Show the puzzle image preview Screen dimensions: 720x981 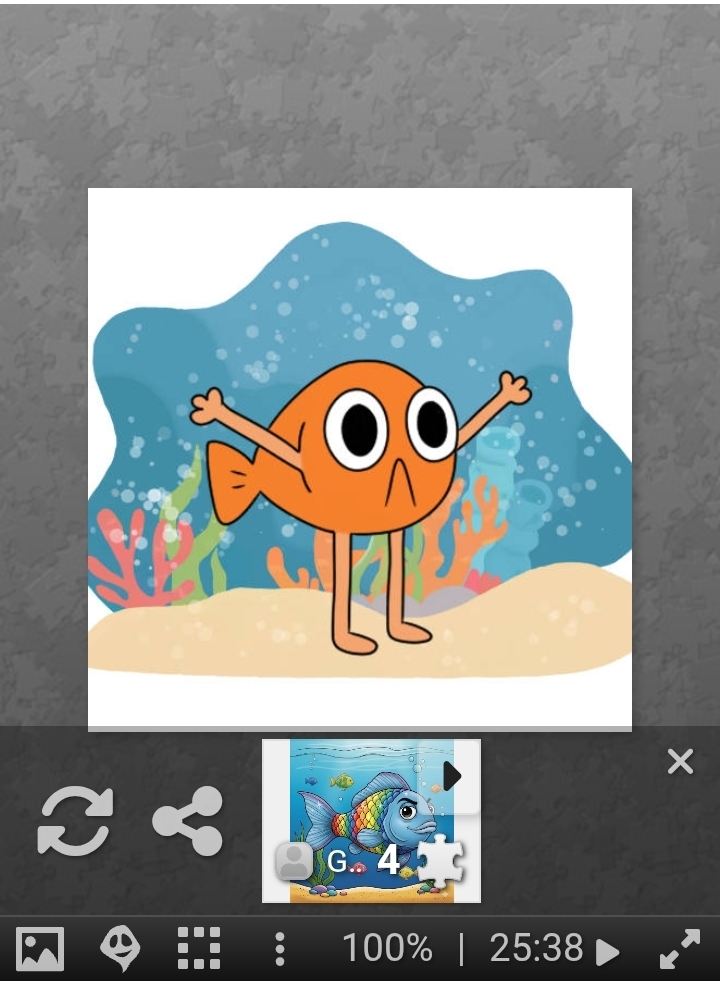tap(40, 948)
